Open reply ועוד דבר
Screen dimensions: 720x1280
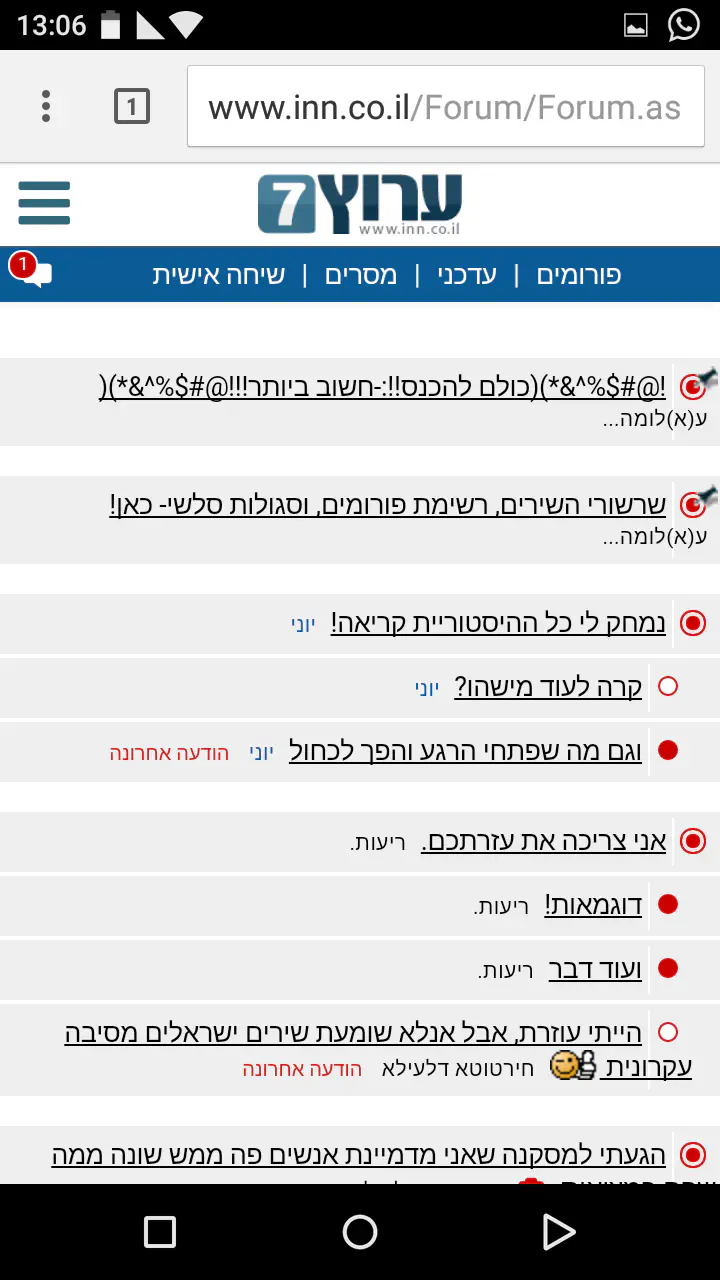[595, 969]
